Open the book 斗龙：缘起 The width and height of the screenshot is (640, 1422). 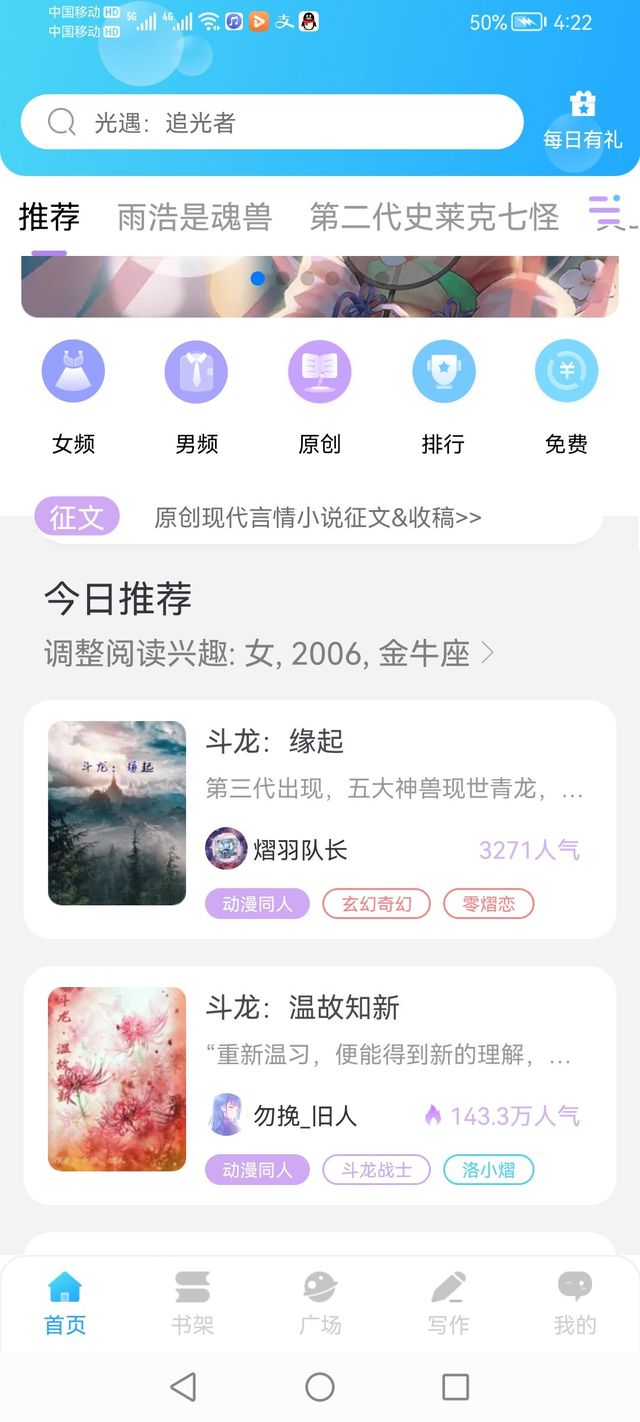click(320, 820)
